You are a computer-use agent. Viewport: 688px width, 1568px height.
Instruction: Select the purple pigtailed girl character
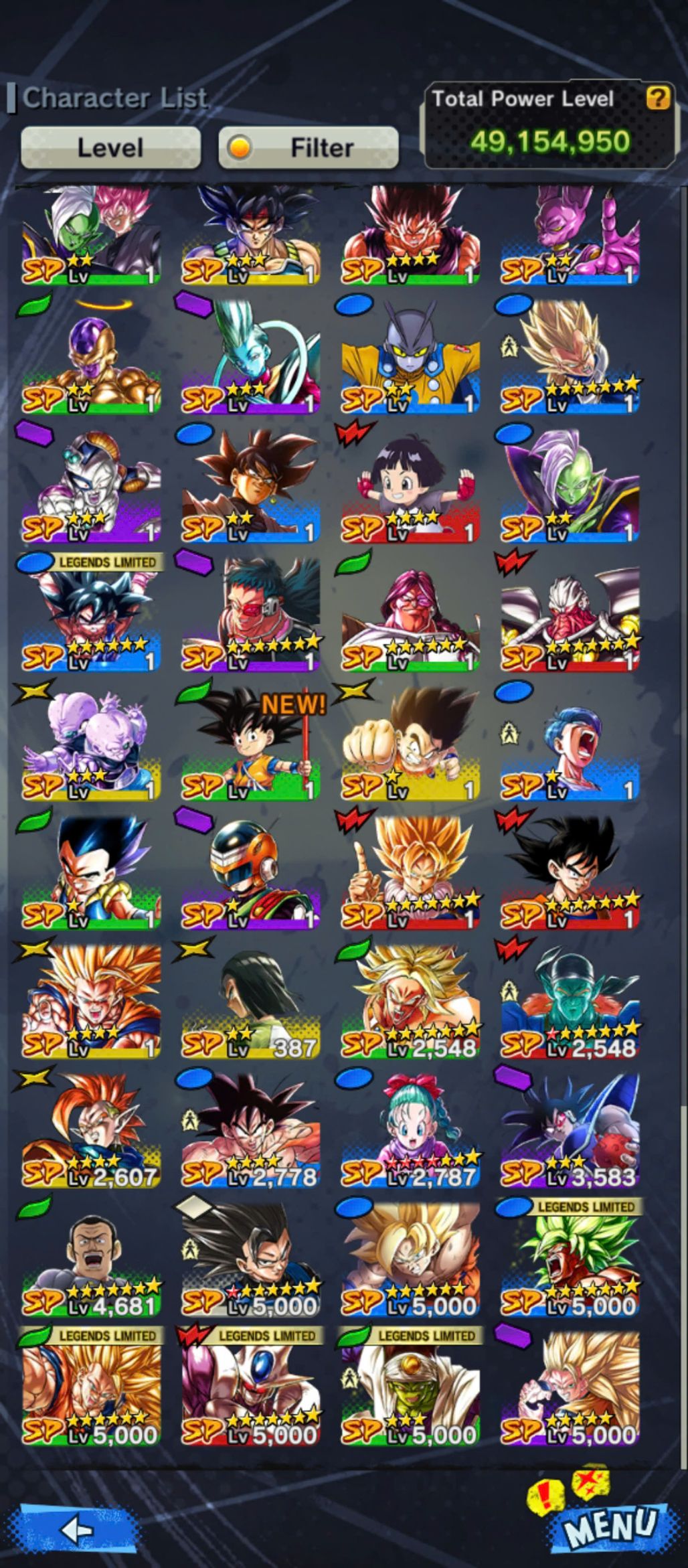click(x=410, y=487)
